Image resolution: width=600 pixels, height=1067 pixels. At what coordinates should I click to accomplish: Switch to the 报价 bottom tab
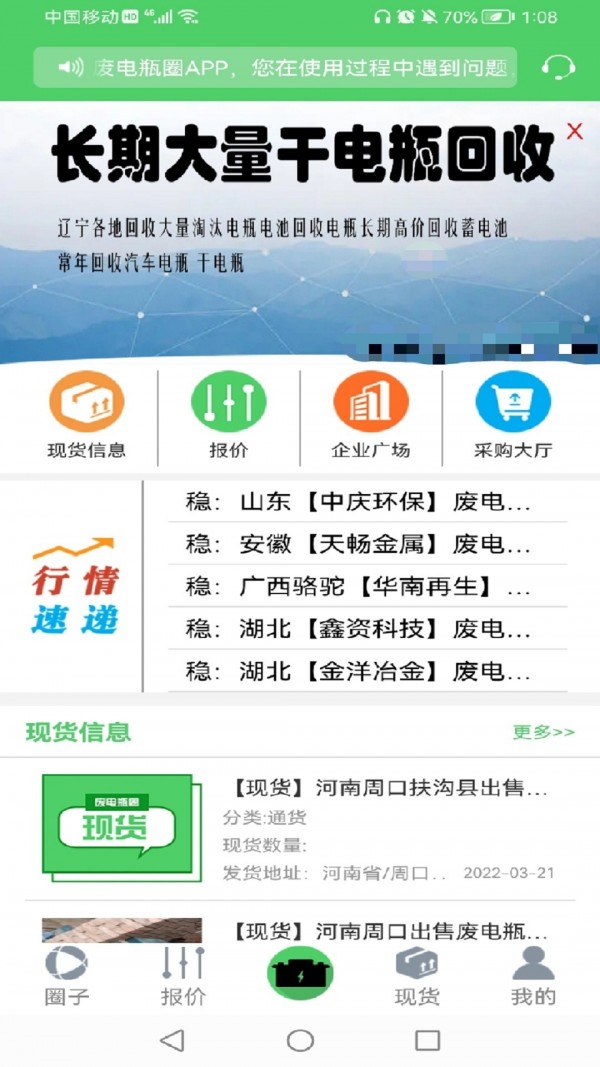183,977
